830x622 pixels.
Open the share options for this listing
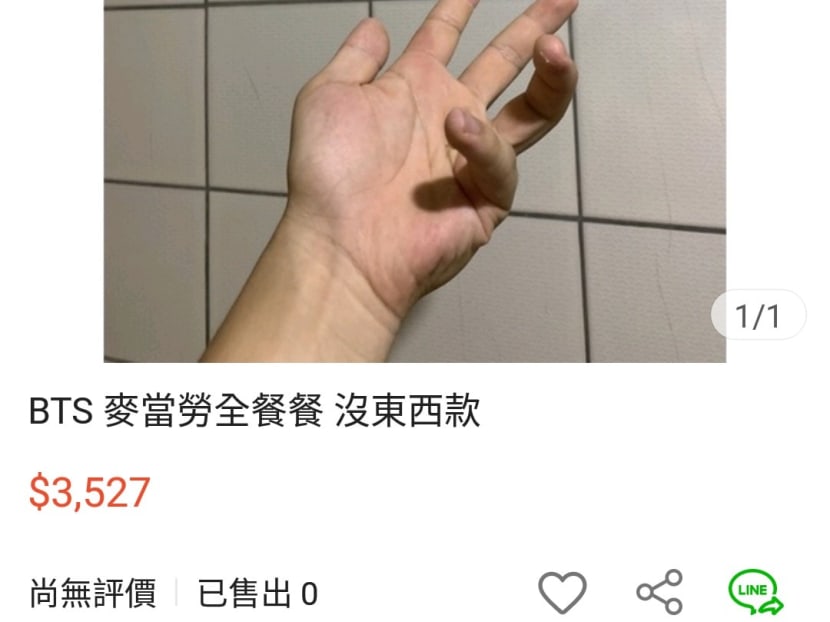click(x=660, y=592)
